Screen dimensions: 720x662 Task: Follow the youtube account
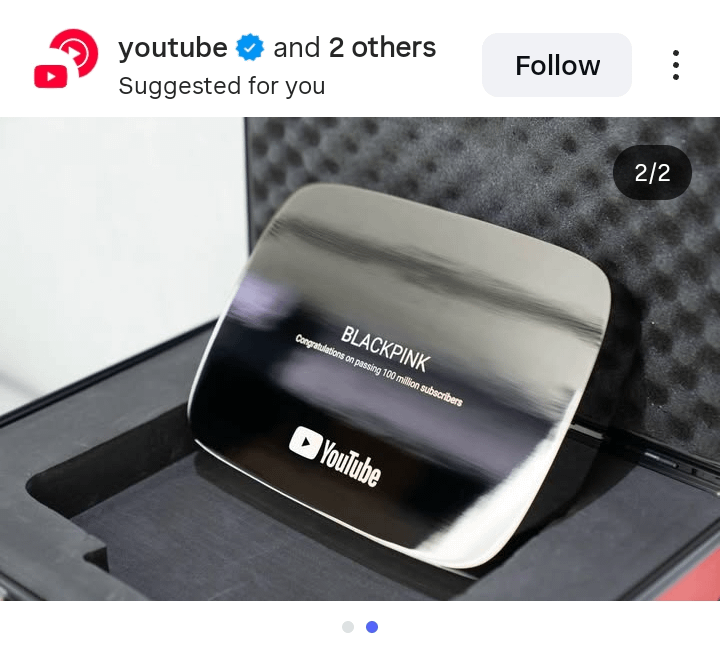coord(557,65)
